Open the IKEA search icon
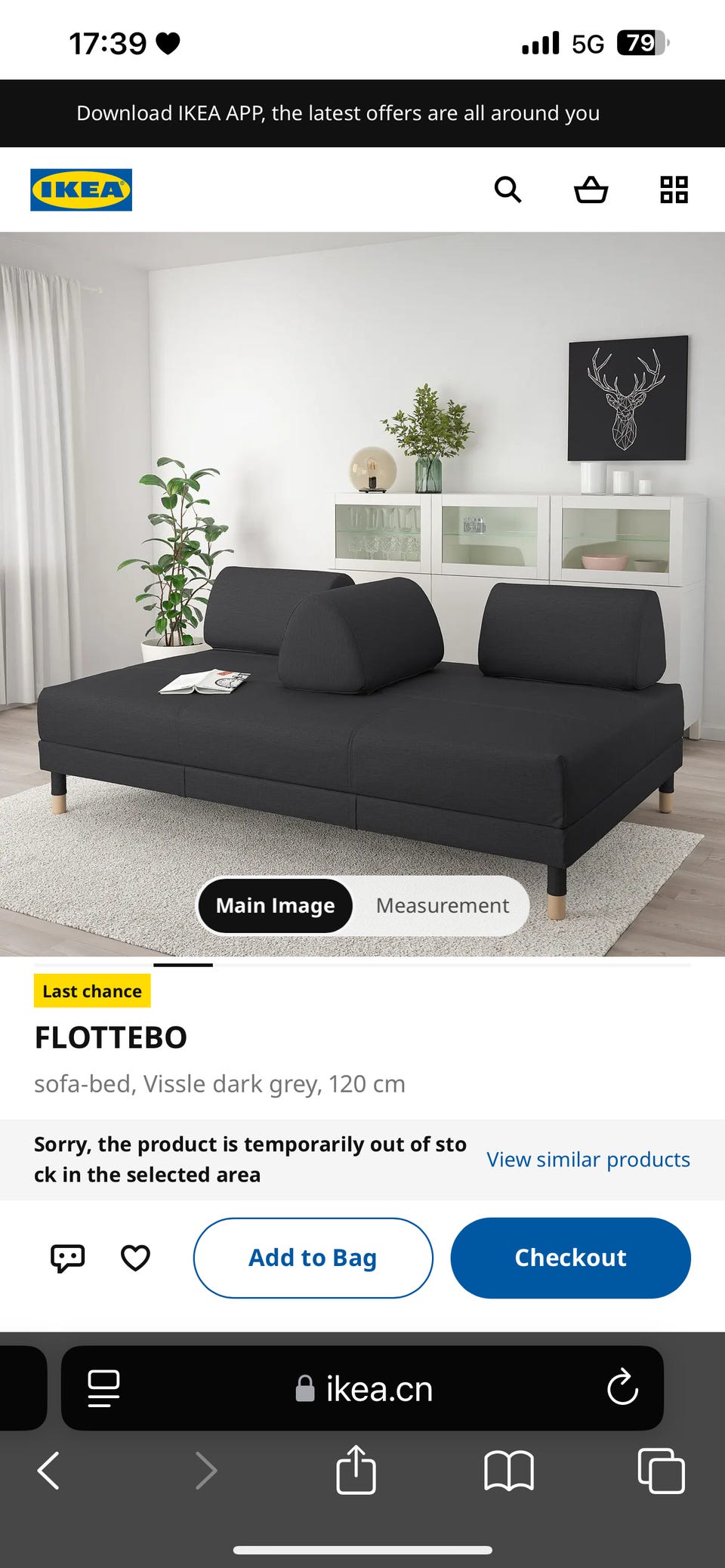 [507, 189]
